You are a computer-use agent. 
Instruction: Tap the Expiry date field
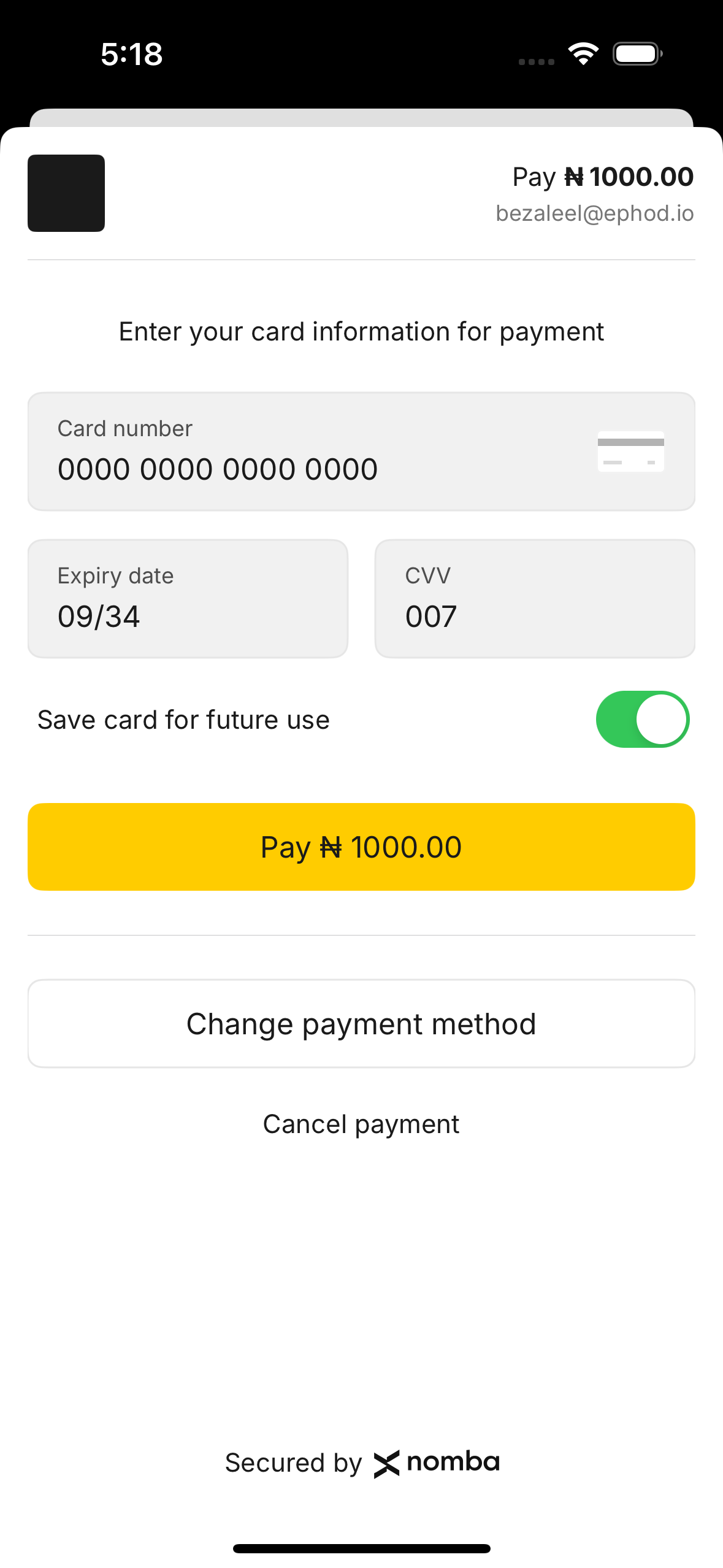tap(188, 599)
